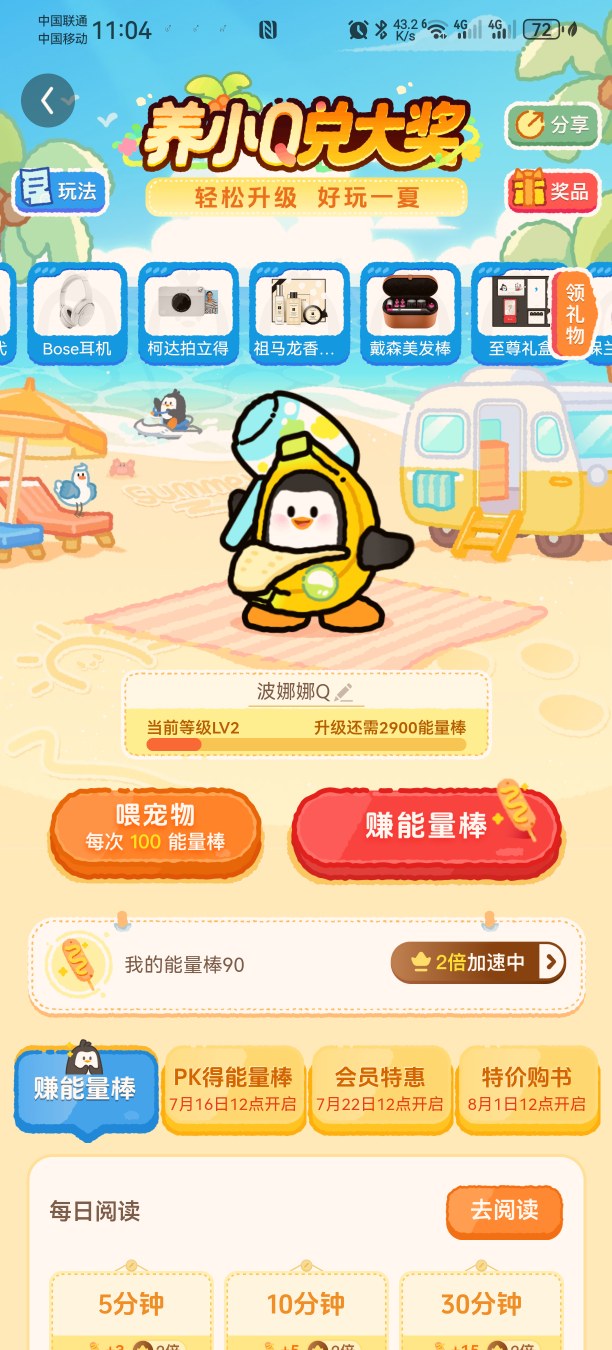Screen dimensions: 612x1350
Task: View the Bose耳机 prize card
Action: [77, 312]
